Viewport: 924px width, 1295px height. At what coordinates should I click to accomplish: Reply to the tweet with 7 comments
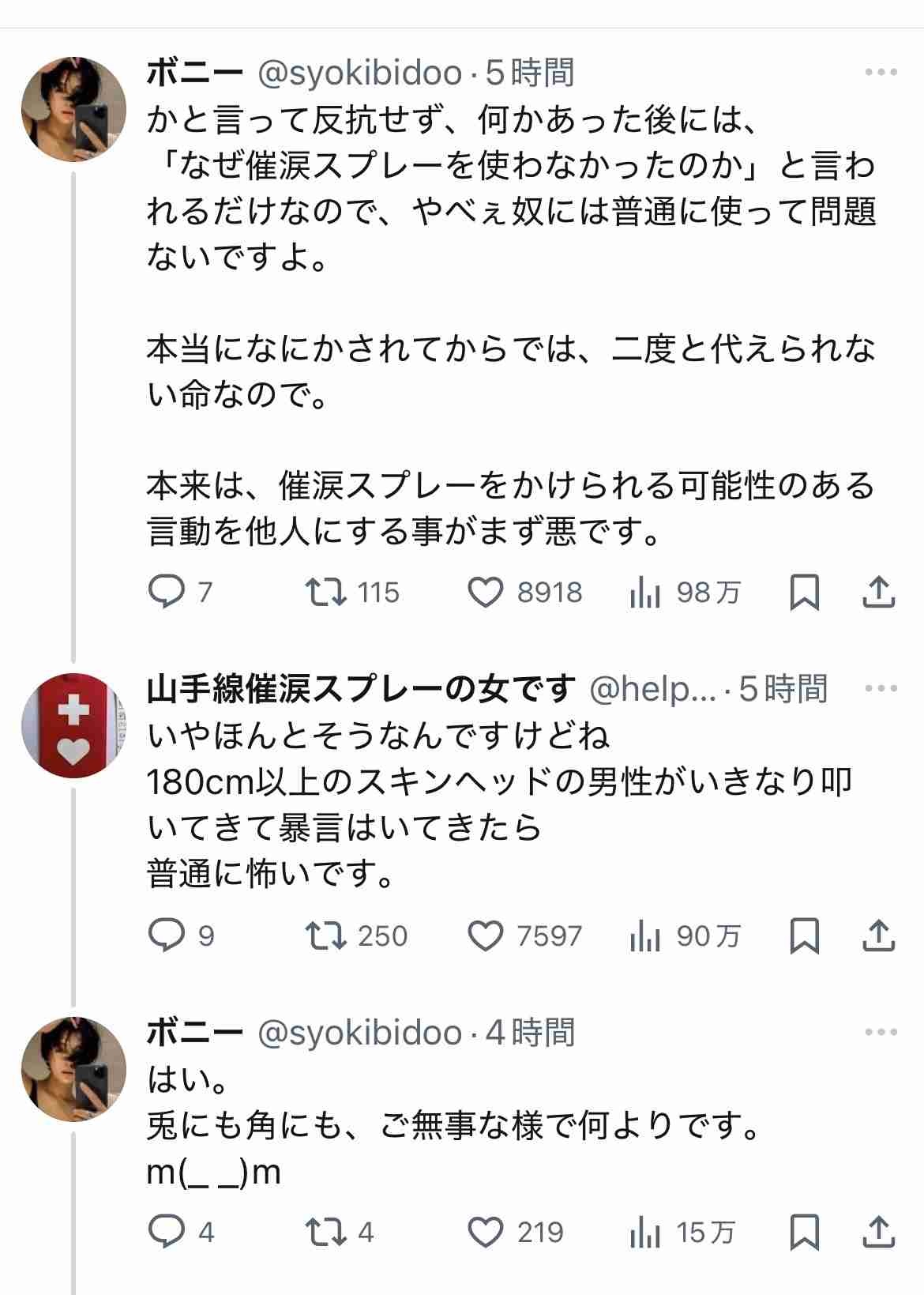(x=167, y=592)
